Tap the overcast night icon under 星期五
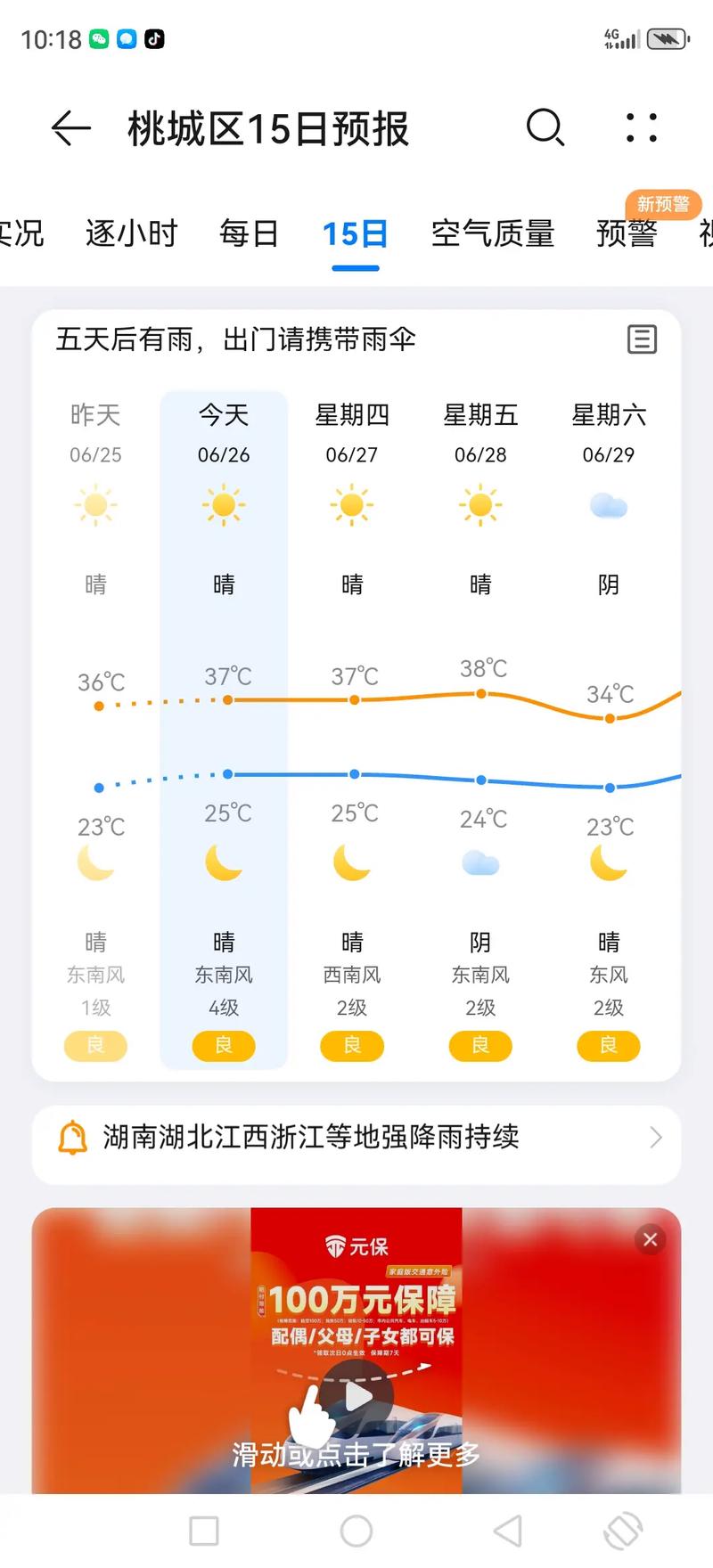713x1568 pixels. [x=480, y=861]
